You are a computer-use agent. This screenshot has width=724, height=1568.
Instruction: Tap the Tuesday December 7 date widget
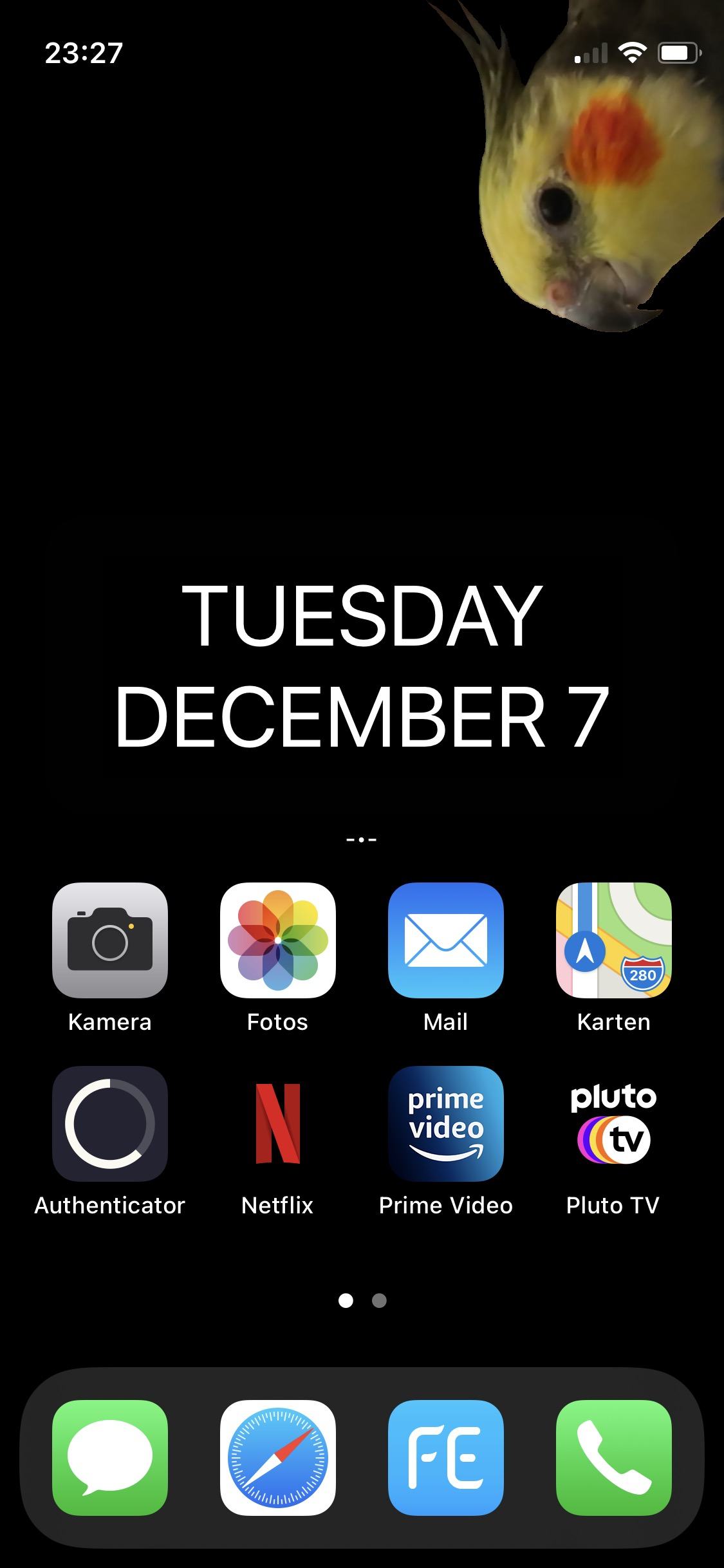click(x=362, y=666)
